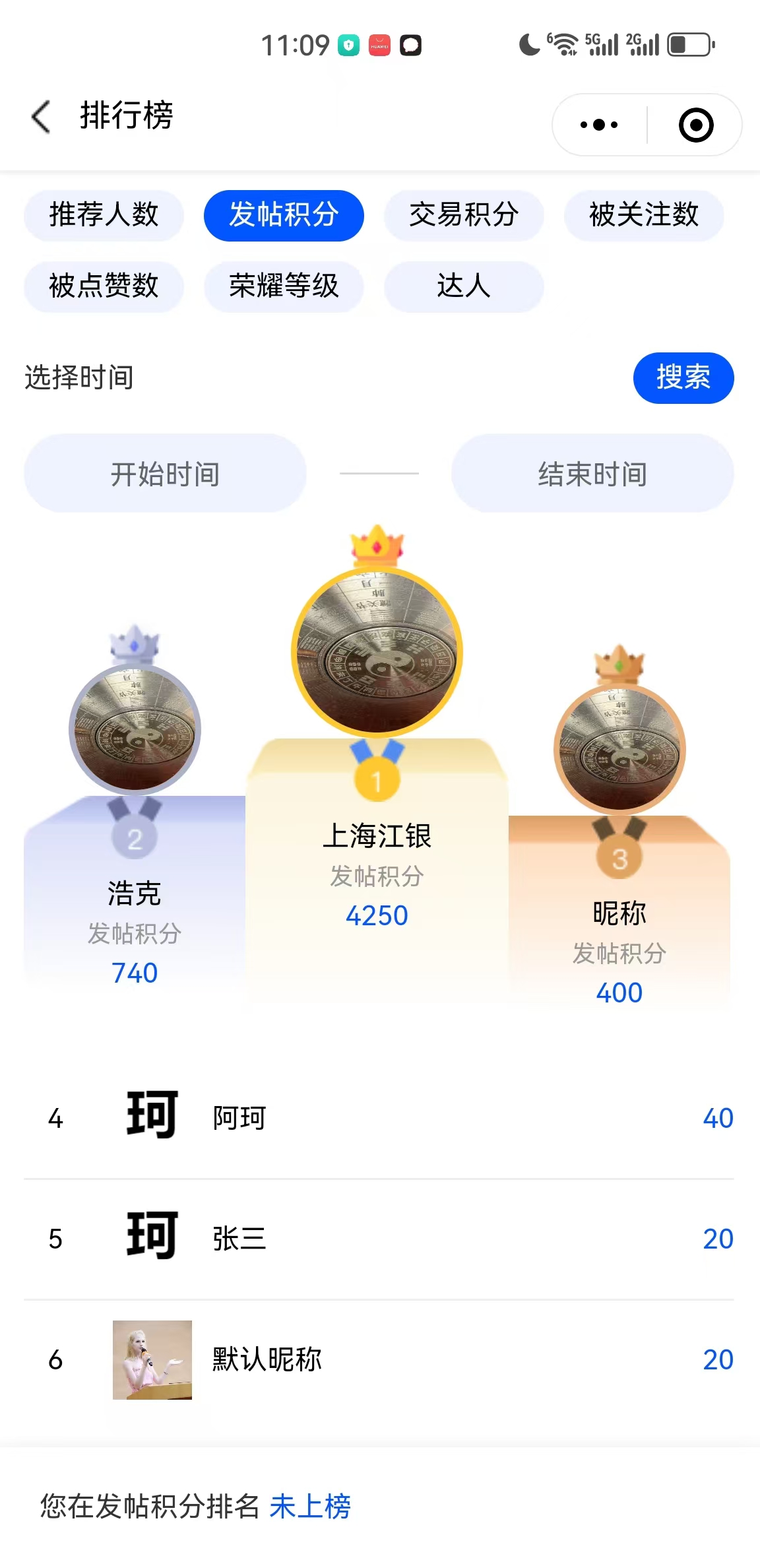Switch to the 荣耀等级 ranking
The height and width of the screenshot is (1568, 760).
pyautogui.click(x=284, y=286)
